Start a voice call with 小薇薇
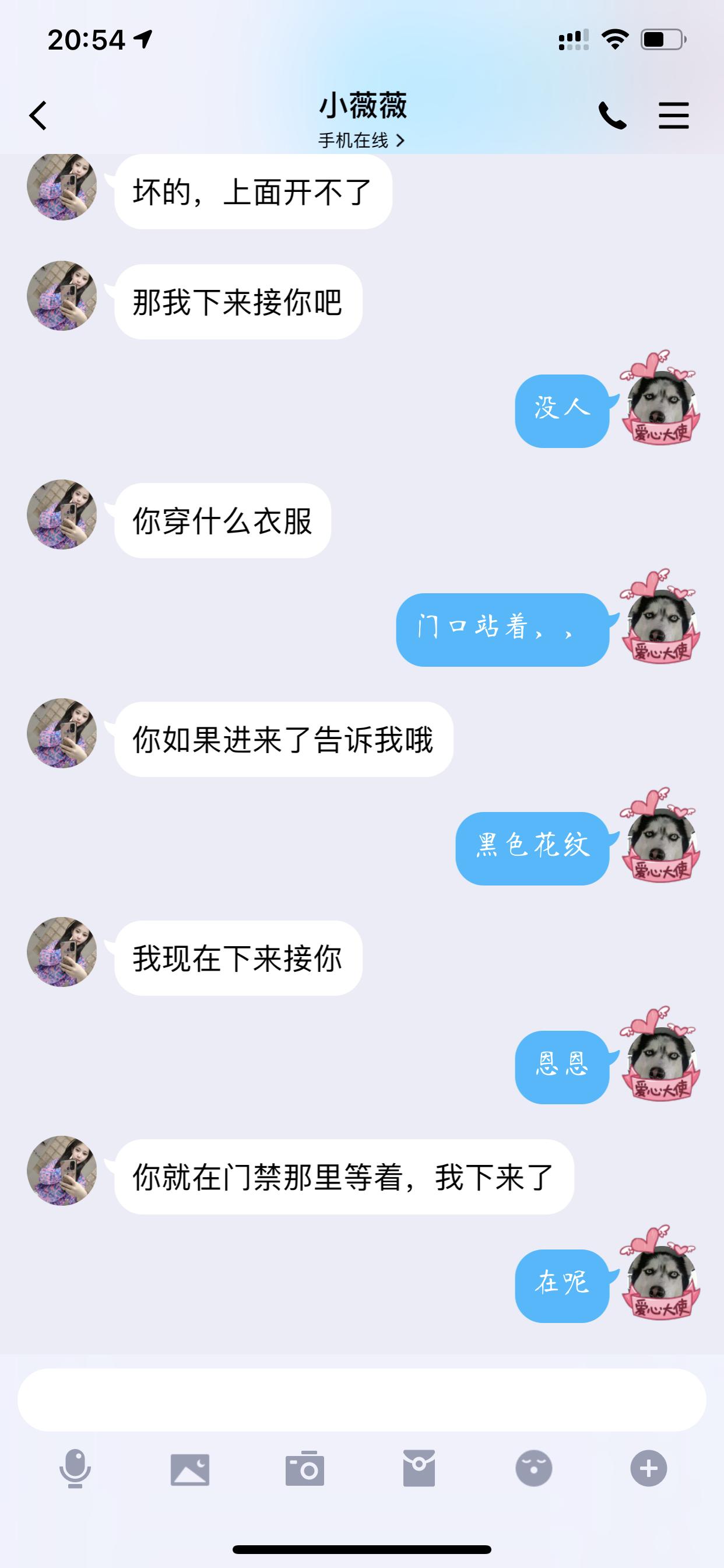The image size is (724, 1568). tap(612, 115)
